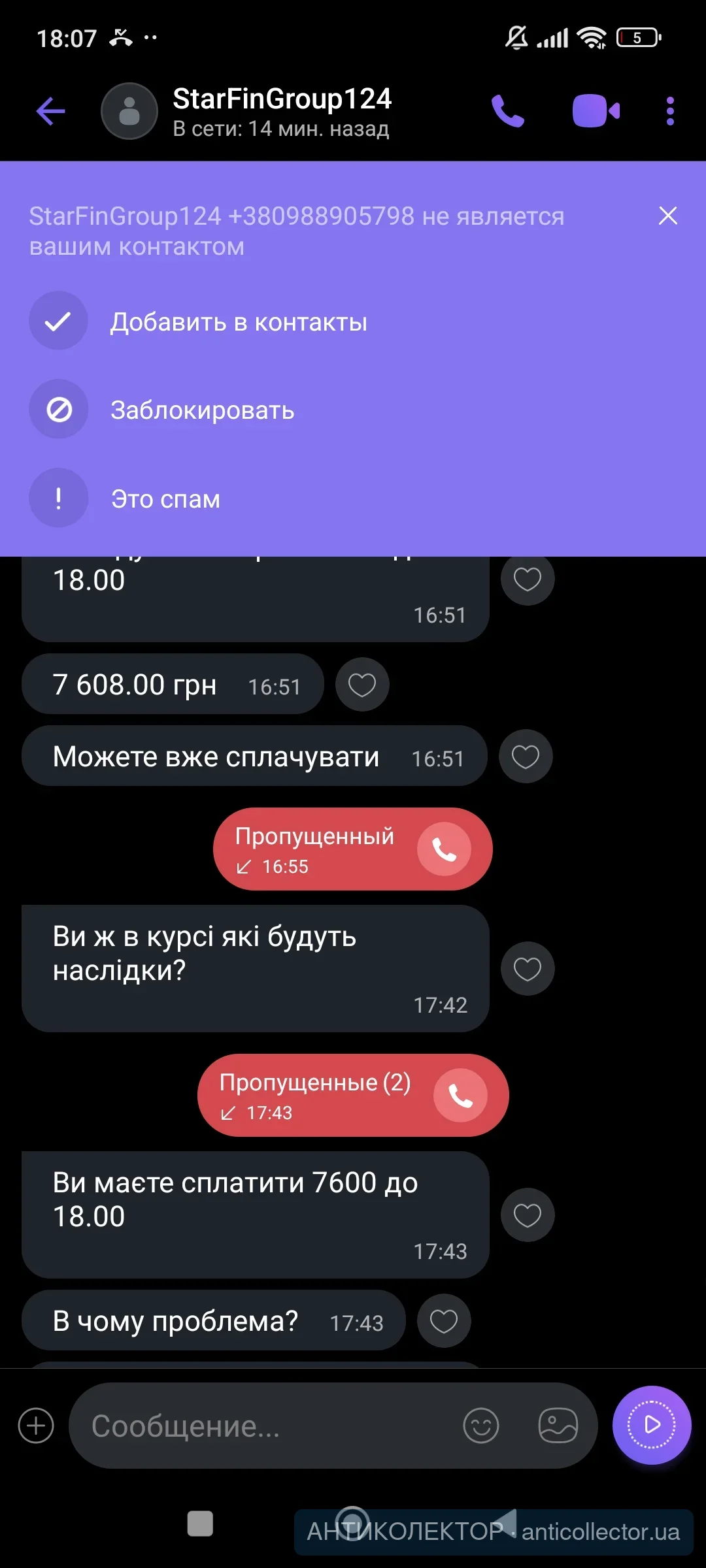Focus the Сообщение text field
This screenshot has width=706, height=1568.
pyautogui.click(x=261, y=1426)
